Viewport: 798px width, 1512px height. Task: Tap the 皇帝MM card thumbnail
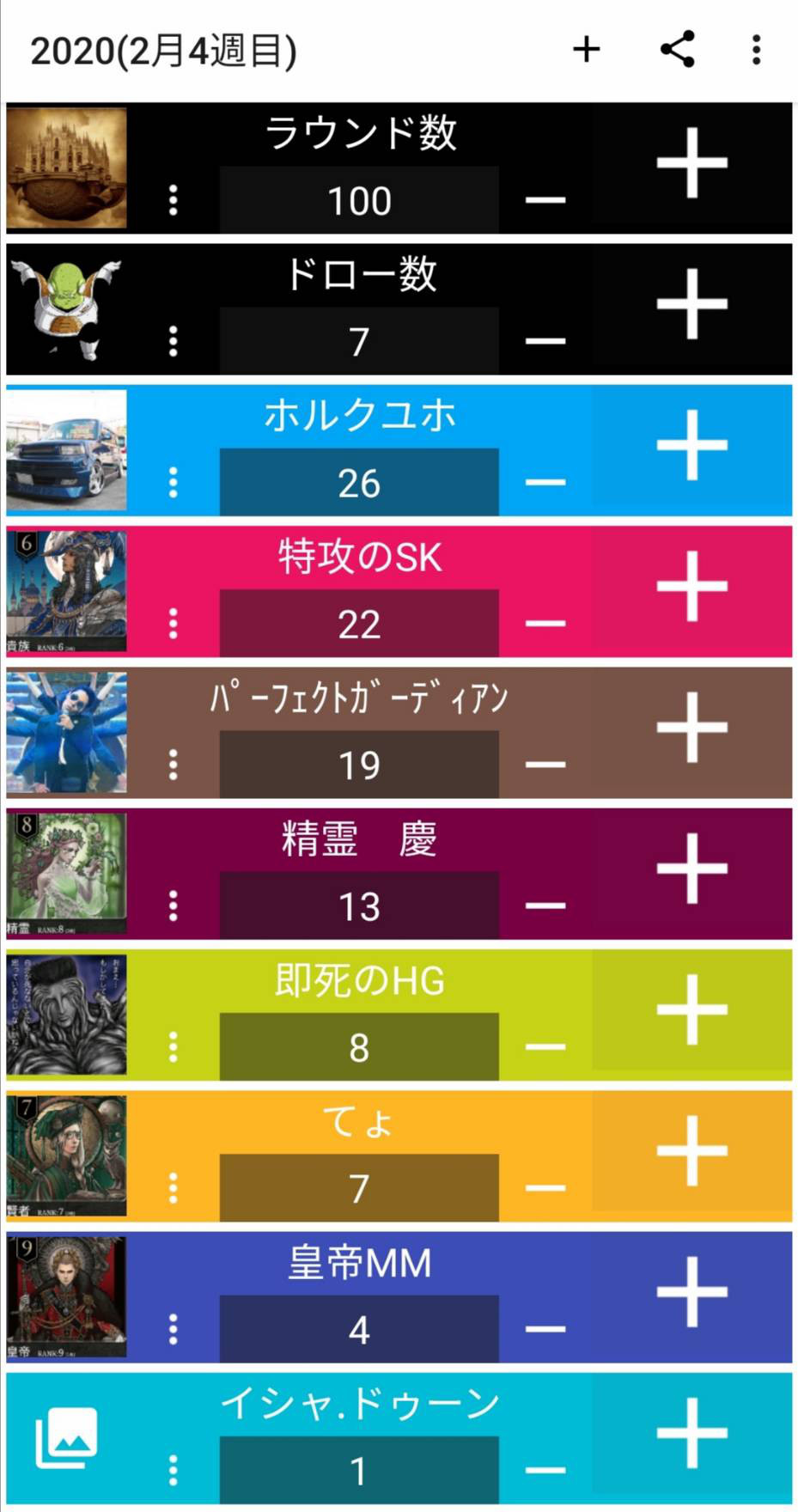(x=66, y=1297)
